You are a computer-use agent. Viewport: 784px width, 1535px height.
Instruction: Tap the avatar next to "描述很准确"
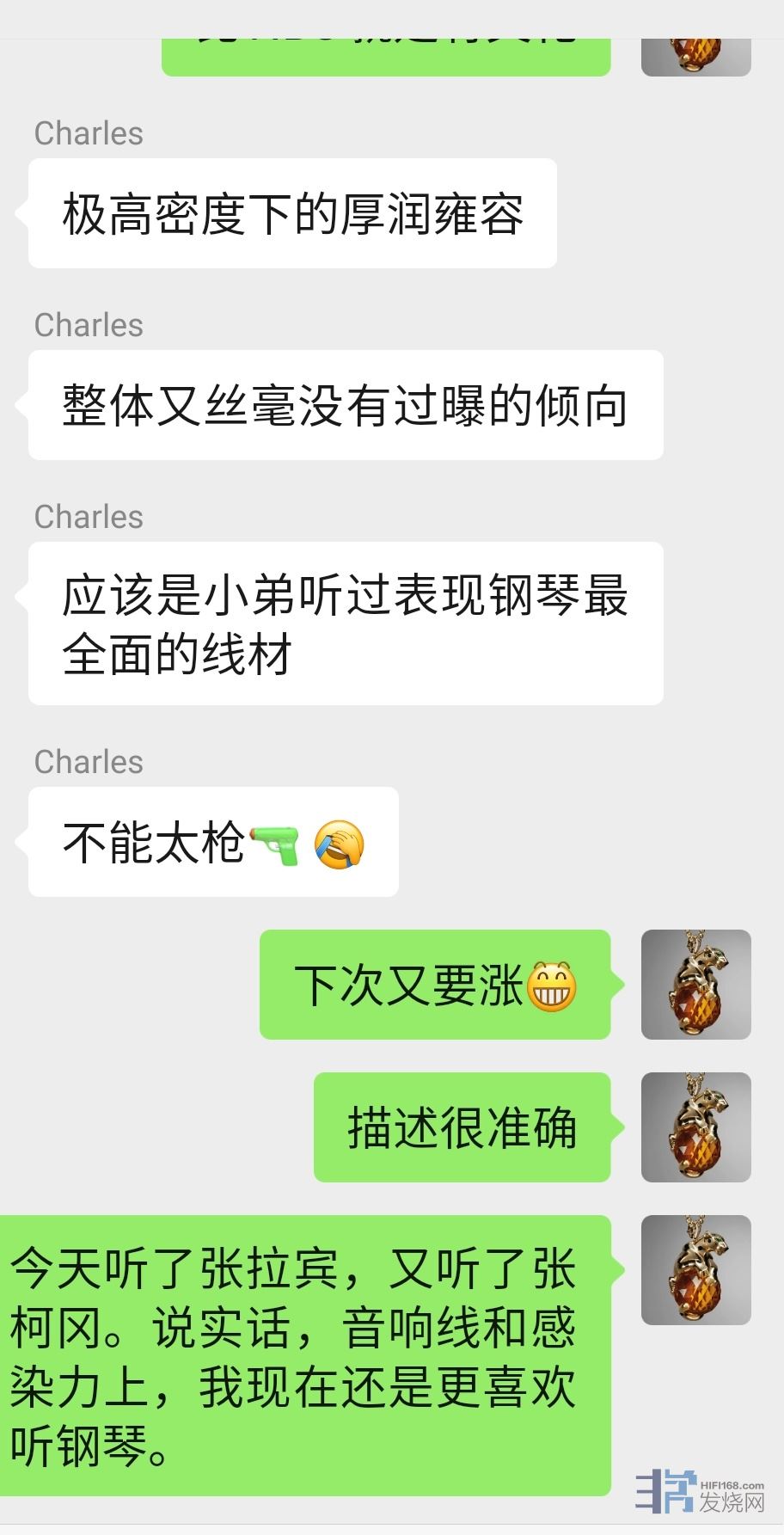point(695,1127)
